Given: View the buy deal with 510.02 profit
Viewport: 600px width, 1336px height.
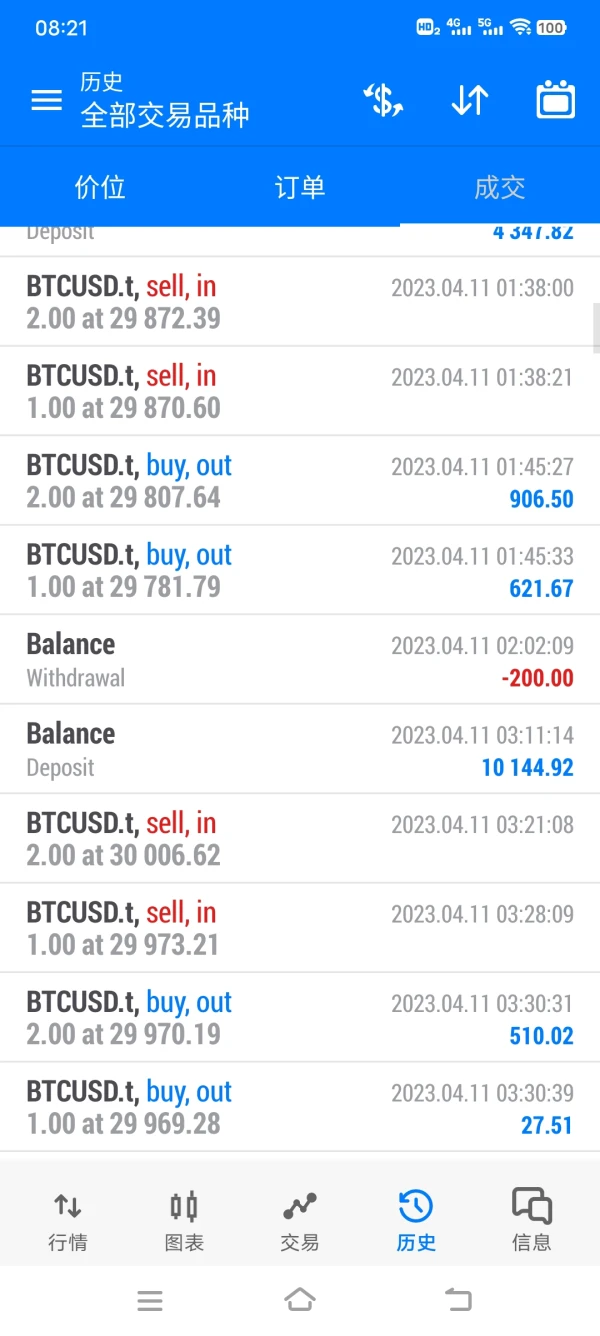Looking at the screenshot, I should [x=300, y=1018].
